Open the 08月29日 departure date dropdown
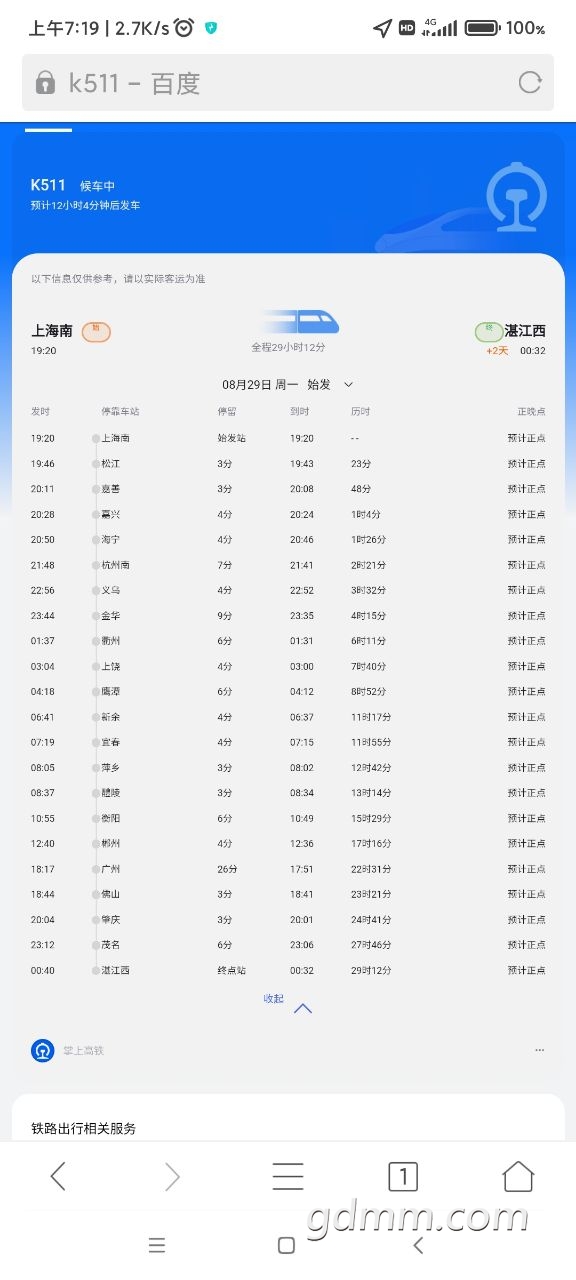The height and width of the screenshot is (1280, 576). tap(288, 384)
